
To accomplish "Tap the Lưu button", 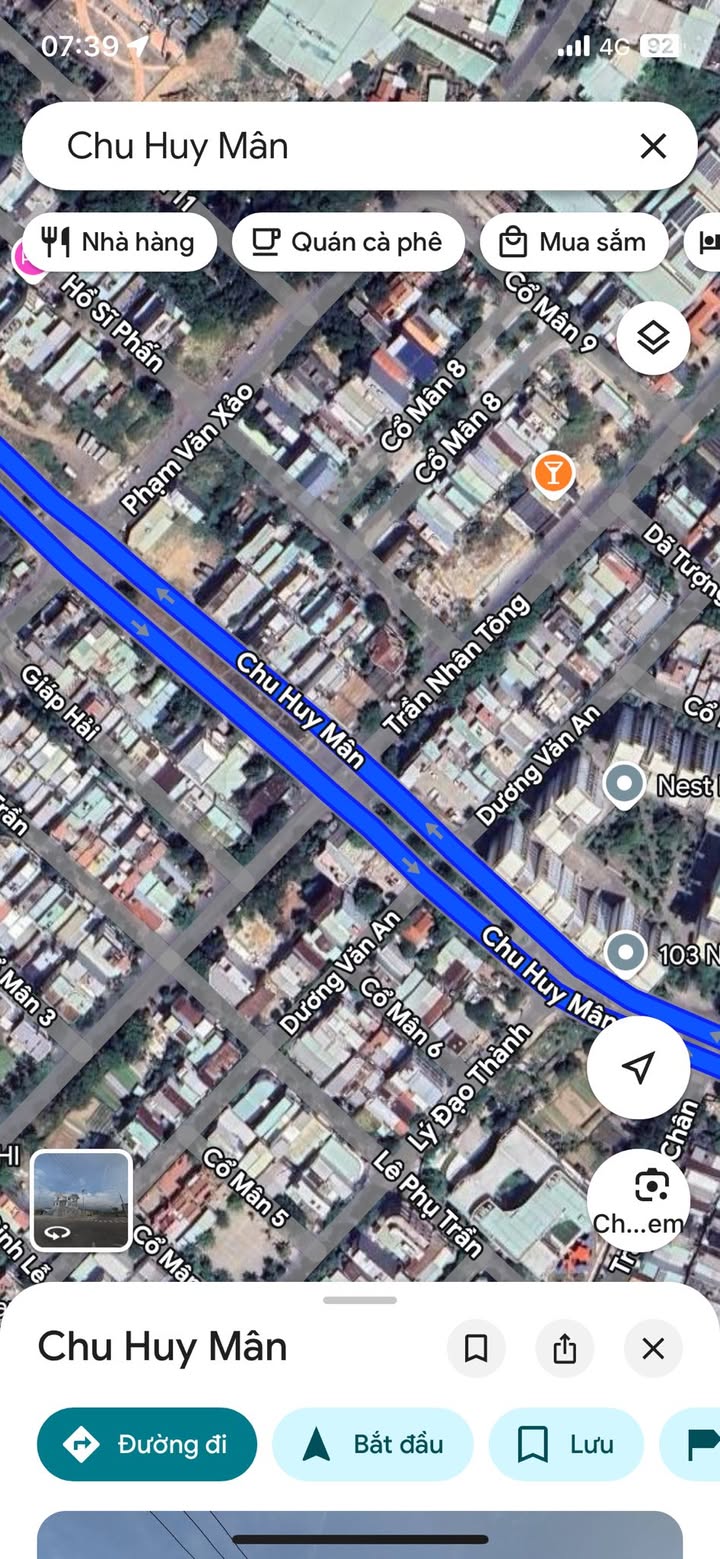I will click(566, 1444).
